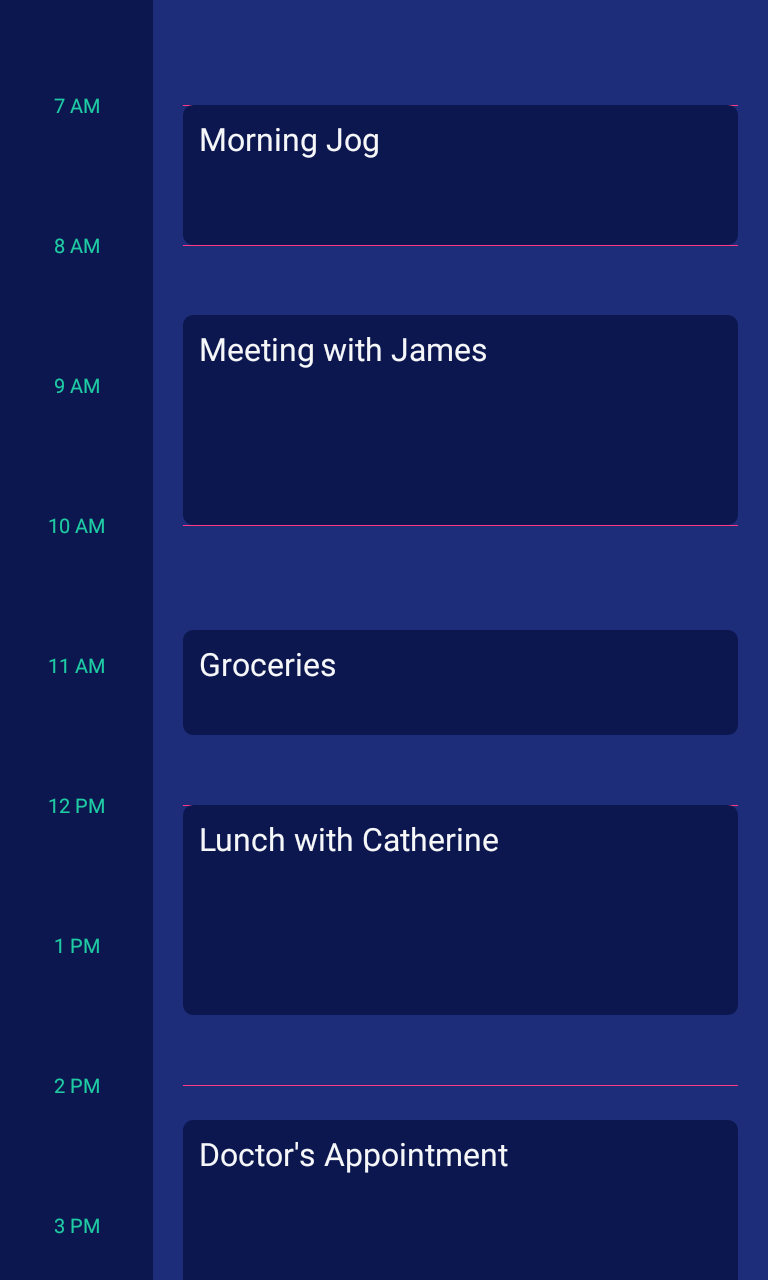Click the 1 PM time label
Viewport: 768px width, 1280px height.
tap(77, 946)
